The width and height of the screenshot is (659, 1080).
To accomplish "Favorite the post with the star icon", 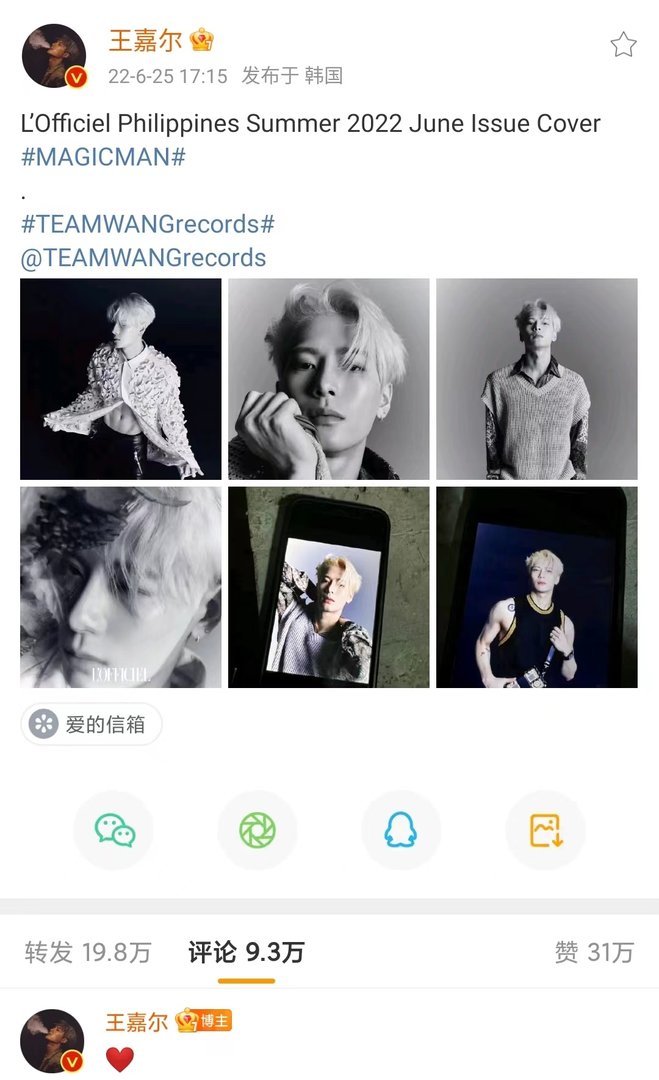I will coord(623,45).
